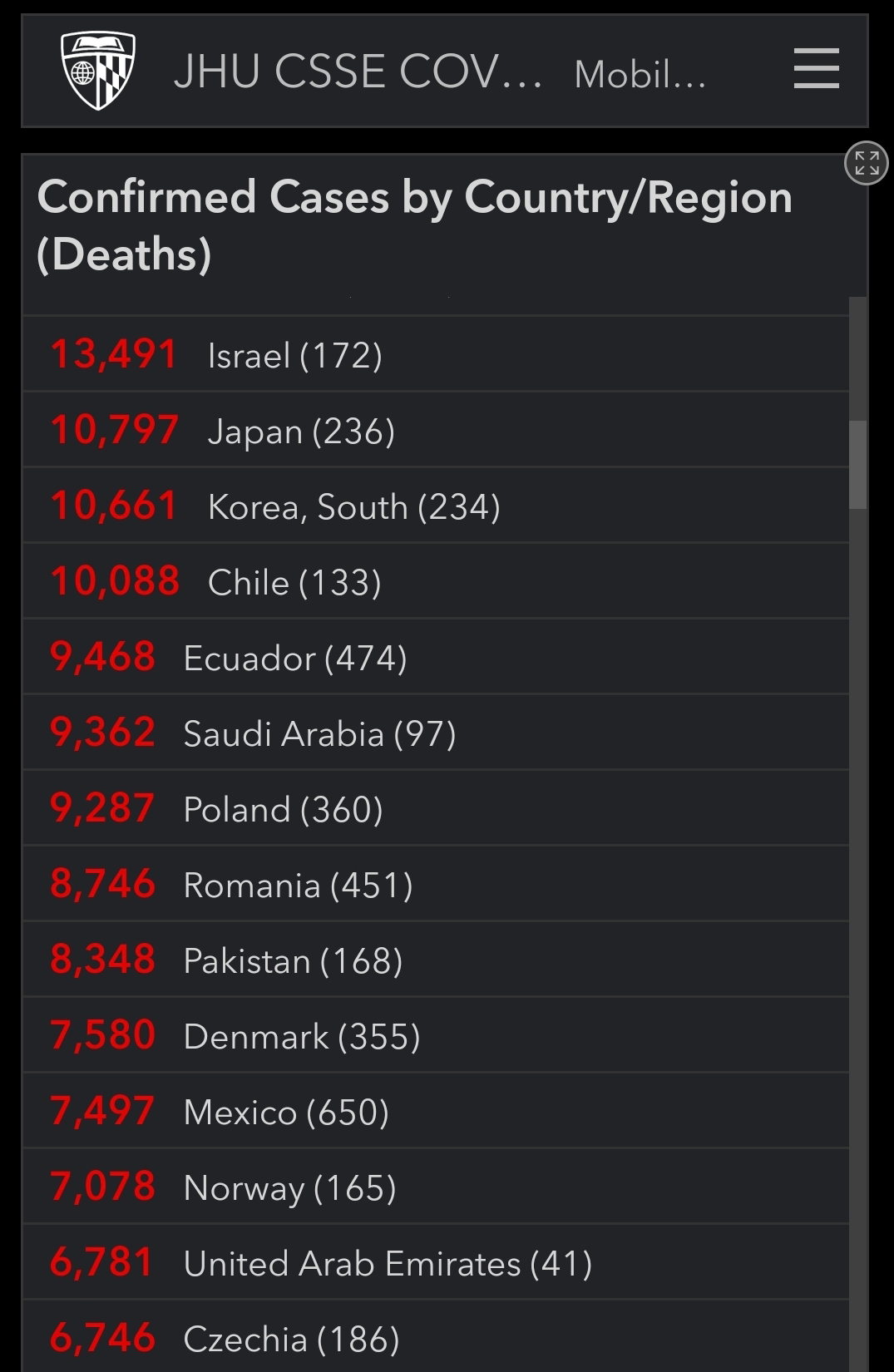Viewport: 894px width, 1372px height.
Task: Open the Romania entry
Action: point(436,884)
